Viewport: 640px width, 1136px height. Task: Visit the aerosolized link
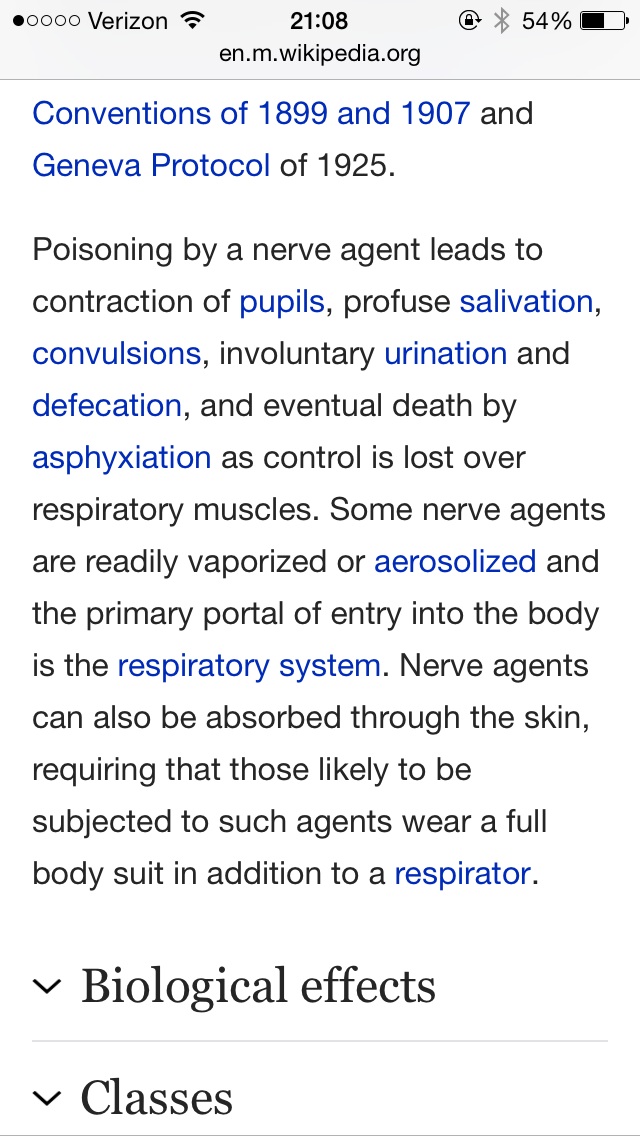(x=455, y=562)
